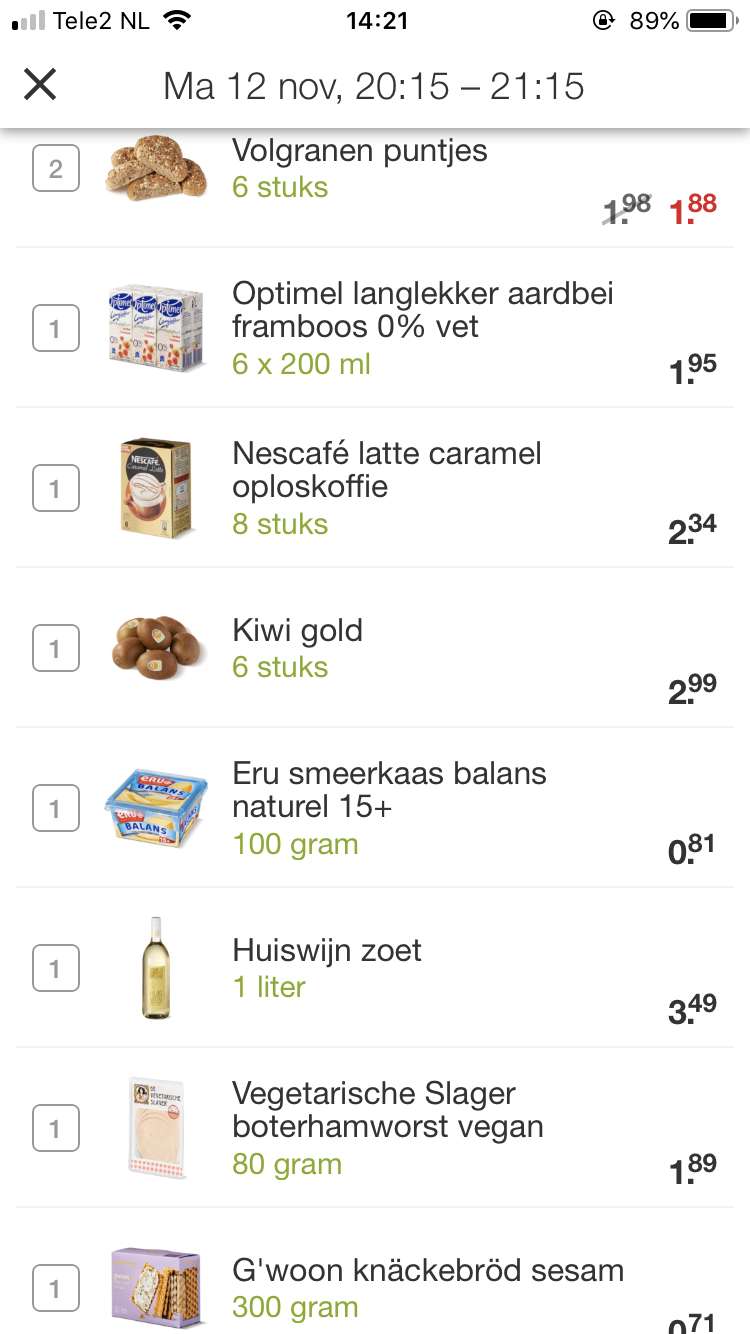750x1334 pixels.
Task: Open Vegetarische Slager boterhamworst vegan
Action: point(375,1128)
